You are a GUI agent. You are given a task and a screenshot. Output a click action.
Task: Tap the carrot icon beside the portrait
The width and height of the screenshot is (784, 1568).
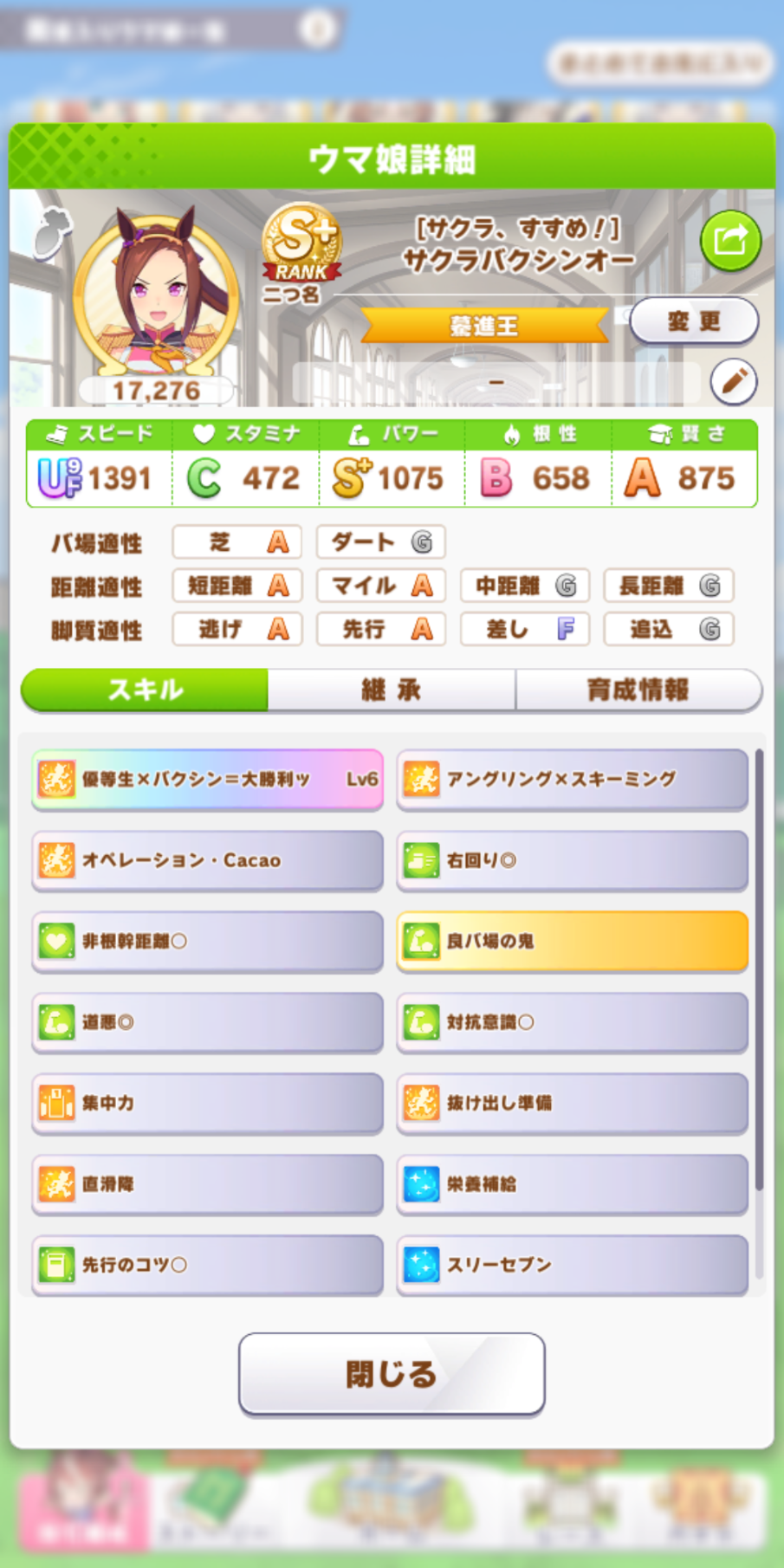[x=52, y=234]
